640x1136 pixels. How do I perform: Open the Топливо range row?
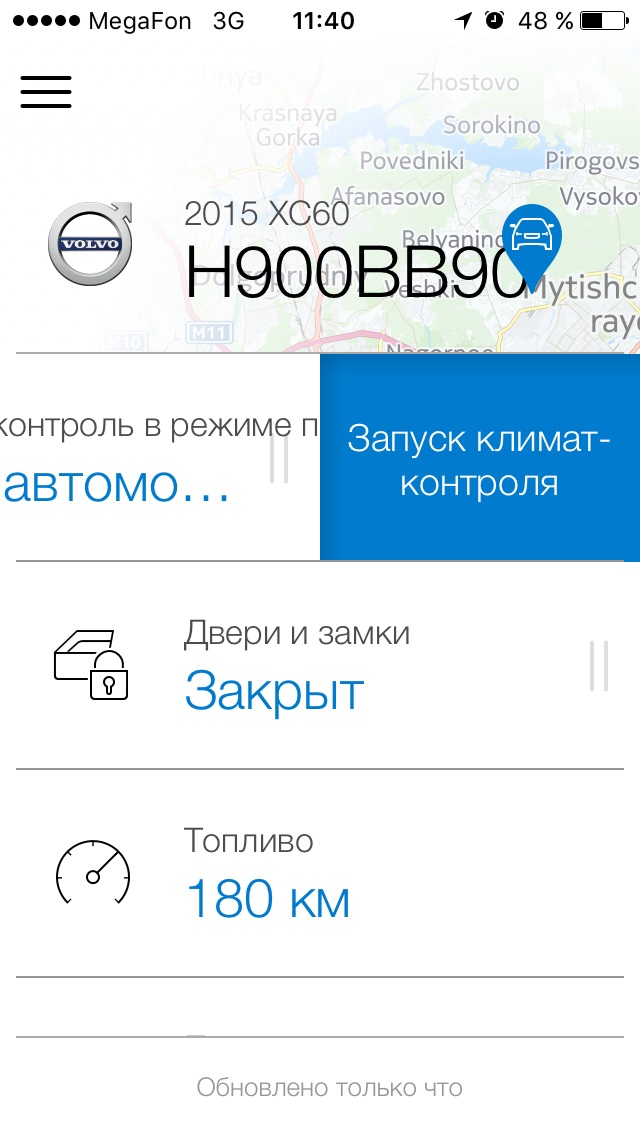pyautogui.click(x=320, y=873)
